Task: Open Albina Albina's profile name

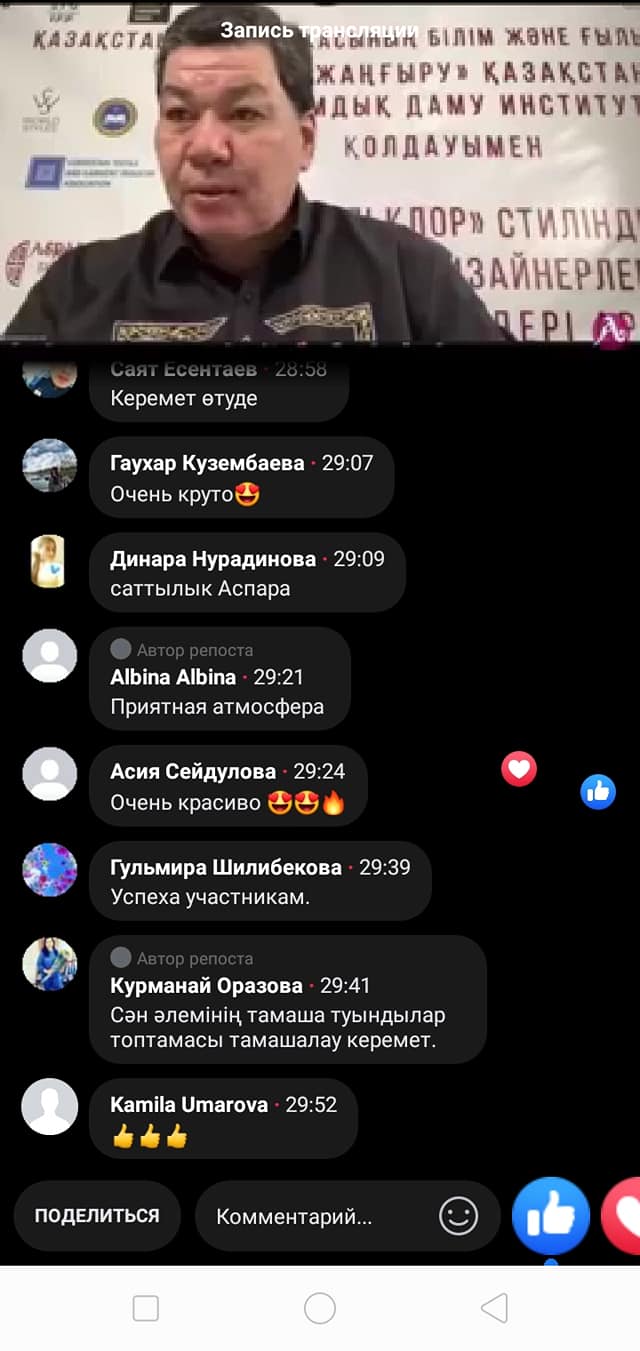Action: pyautogui.click(x=173, y=677)
